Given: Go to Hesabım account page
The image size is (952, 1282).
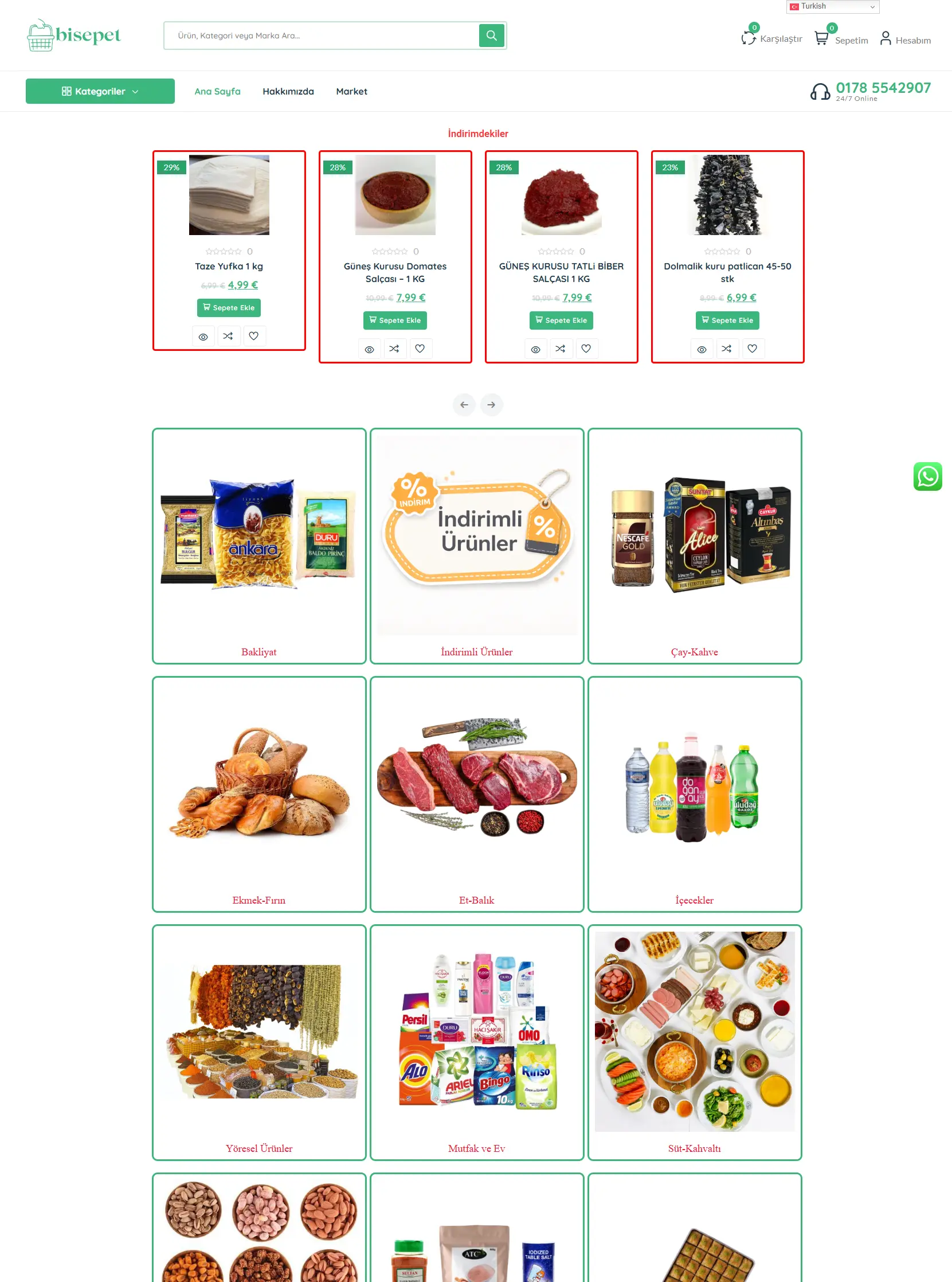Looking at the screenshot, I should point(906,39).
